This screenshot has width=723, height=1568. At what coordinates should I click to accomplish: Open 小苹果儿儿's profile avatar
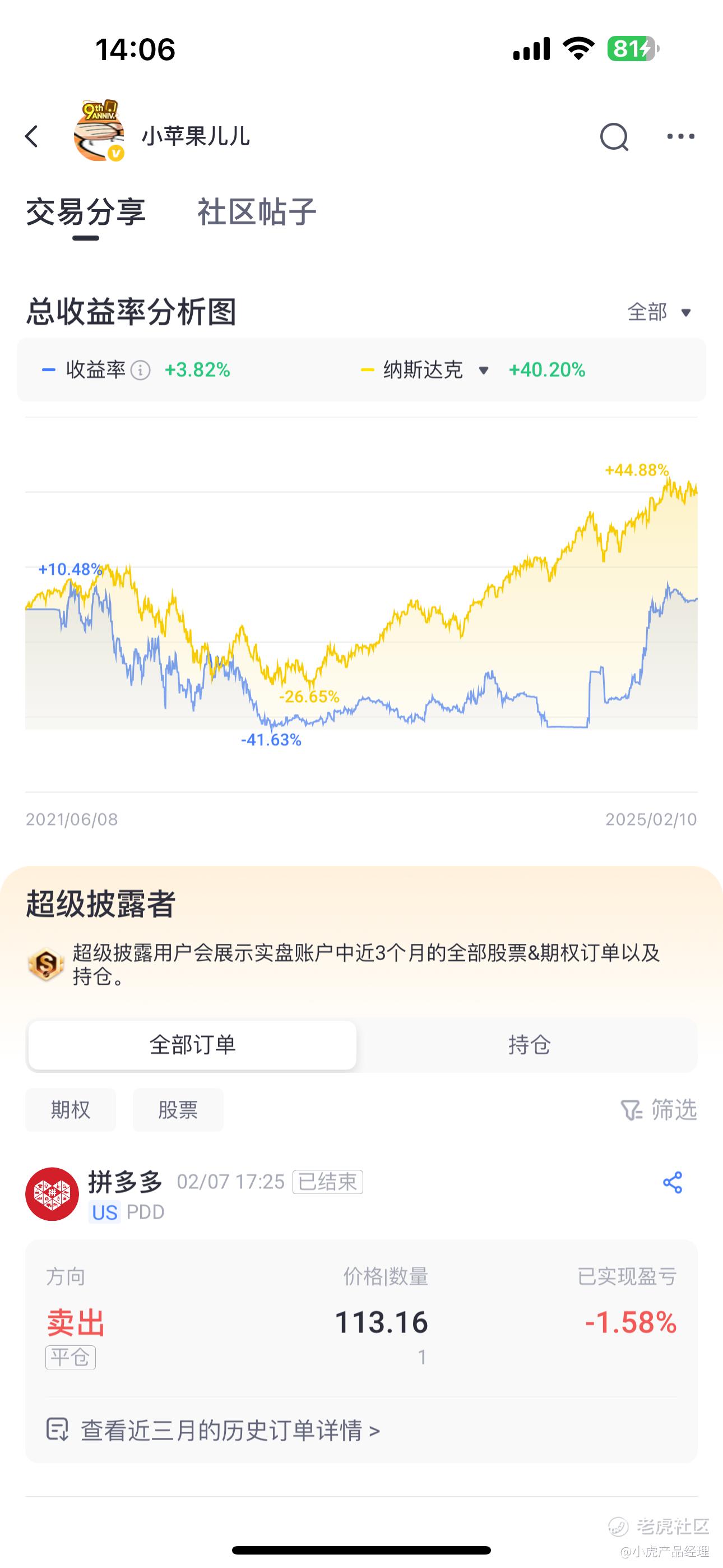click(99, 131)
